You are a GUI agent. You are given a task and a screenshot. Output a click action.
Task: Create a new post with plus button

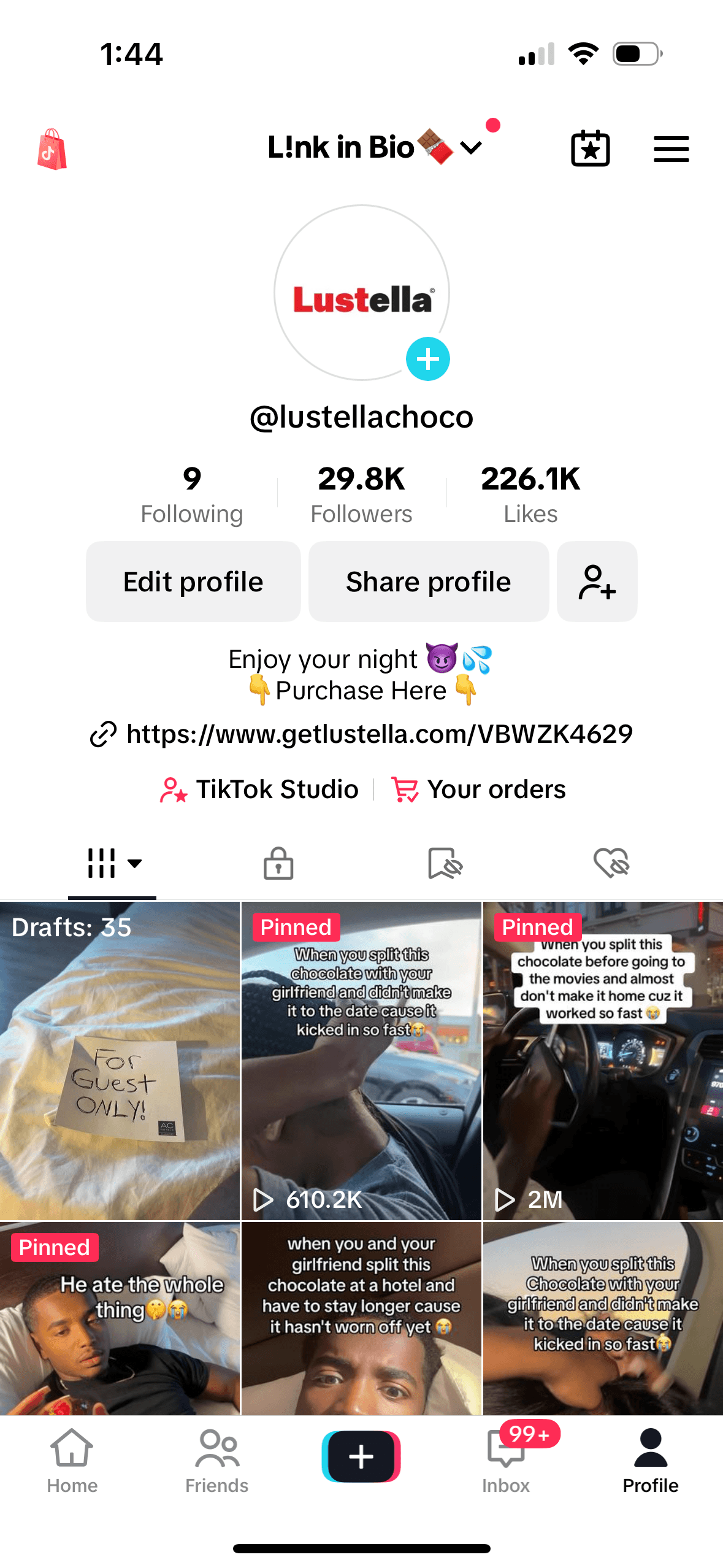tap(361, 1456)
